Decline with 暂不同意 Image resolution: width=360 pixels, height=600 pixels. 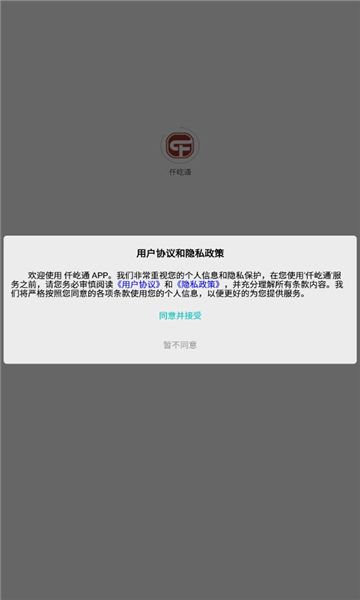tap(180, 345)
